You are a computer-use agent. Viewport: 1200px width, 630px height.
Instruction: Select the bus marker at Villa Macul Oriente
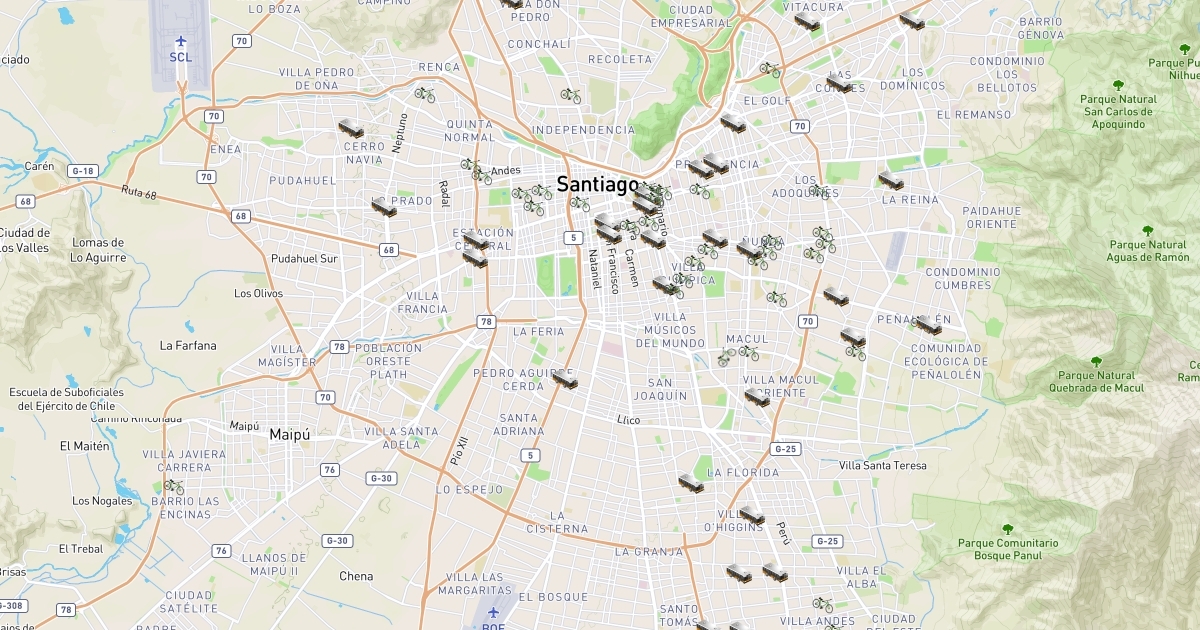pos(757,398)
